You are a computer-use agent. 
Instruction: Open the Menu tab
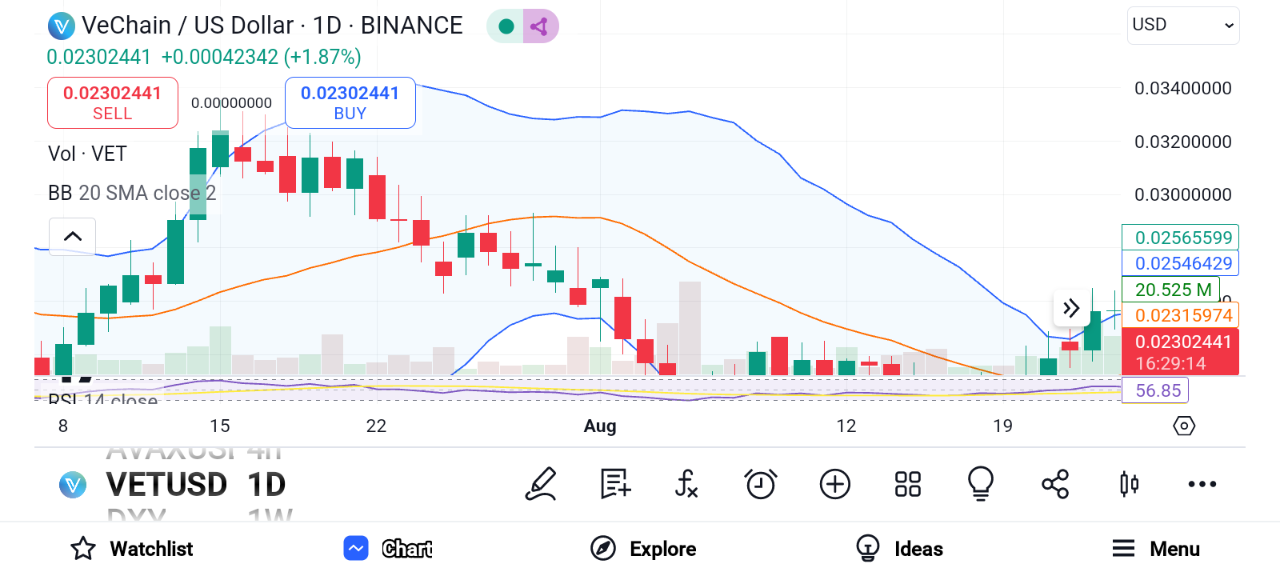coord(1156,549)
